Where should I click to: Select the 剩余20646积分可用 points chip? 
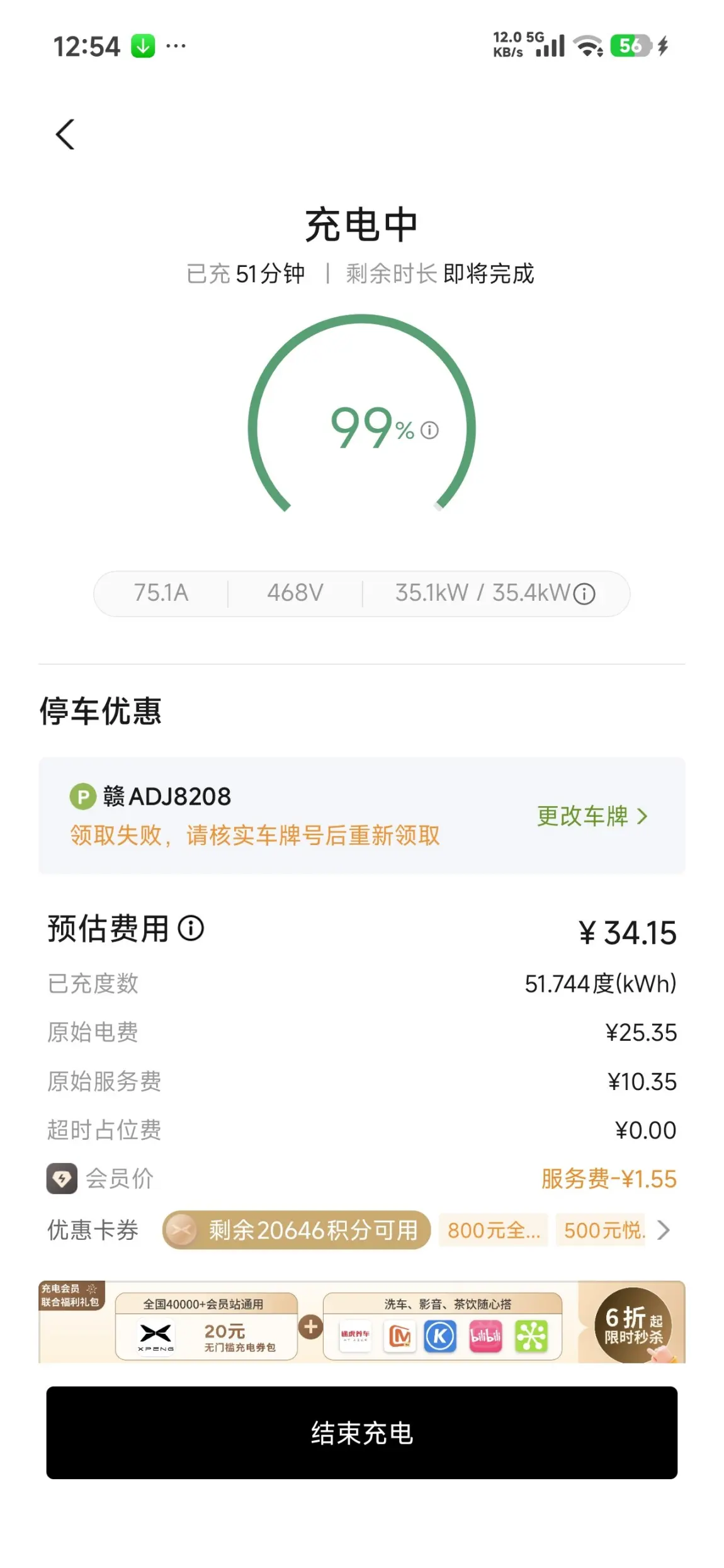(x=297, y=1230)
